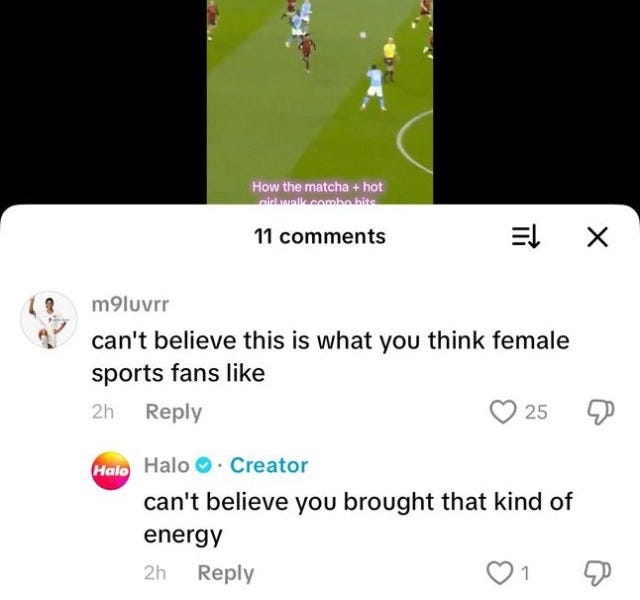Like m9luvrr's comment
Image resolution: width=640 pixels, height=600 pixels.
(x=505, y=411)
